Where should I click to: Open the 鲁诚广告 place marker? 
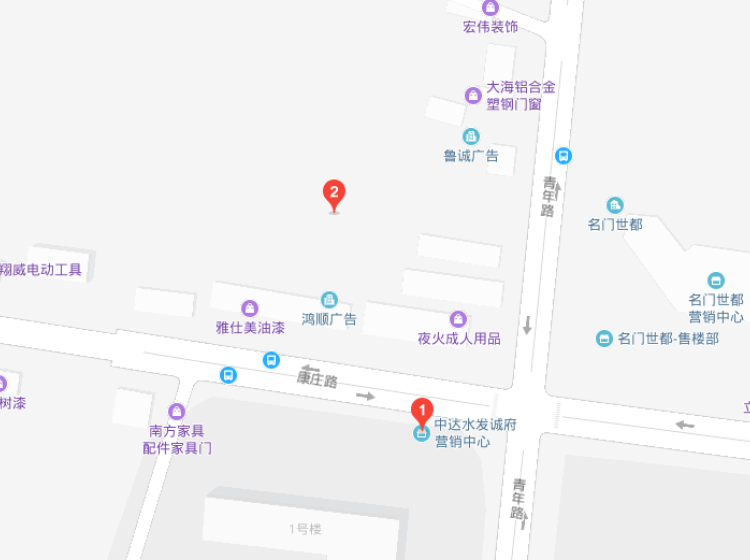click(471, 136)
